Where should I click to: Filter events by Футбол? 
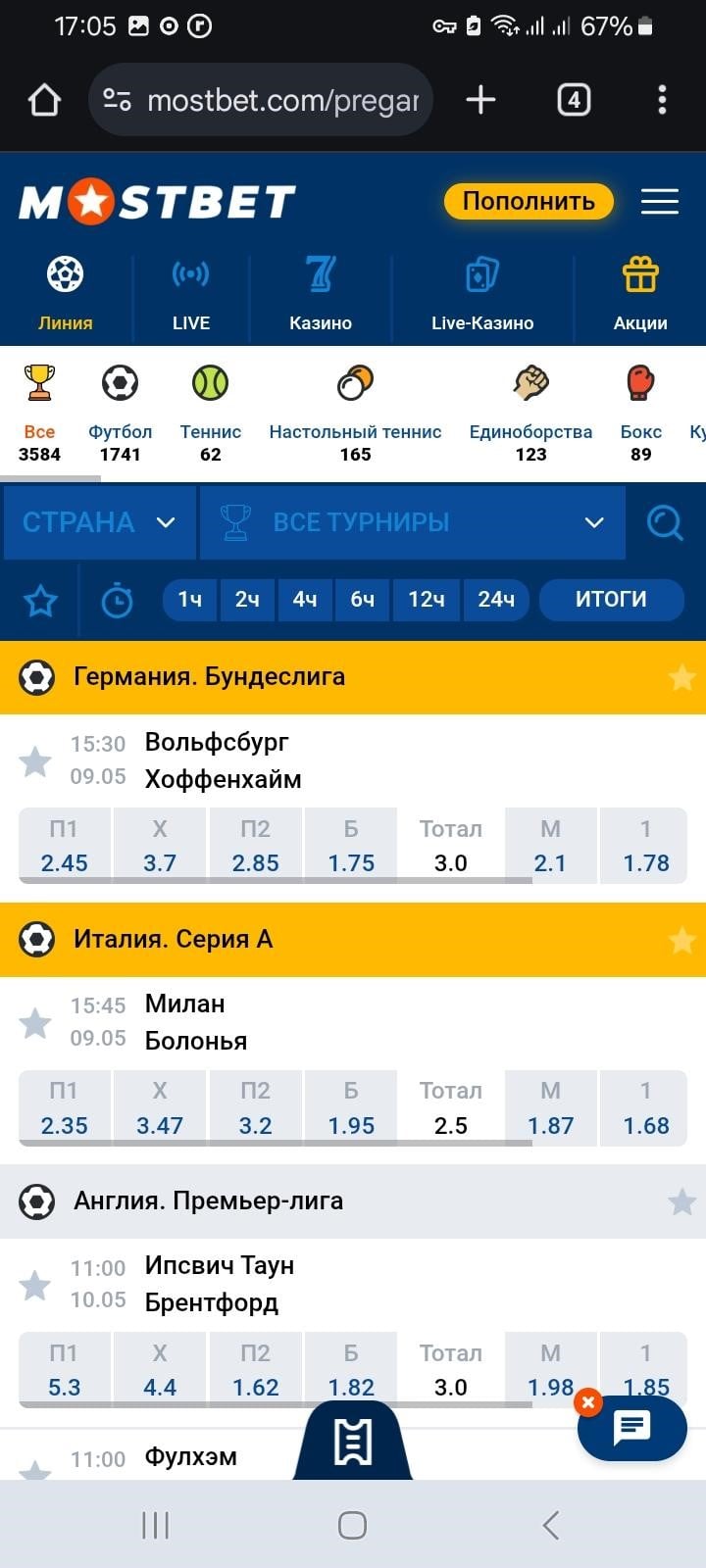120,412
